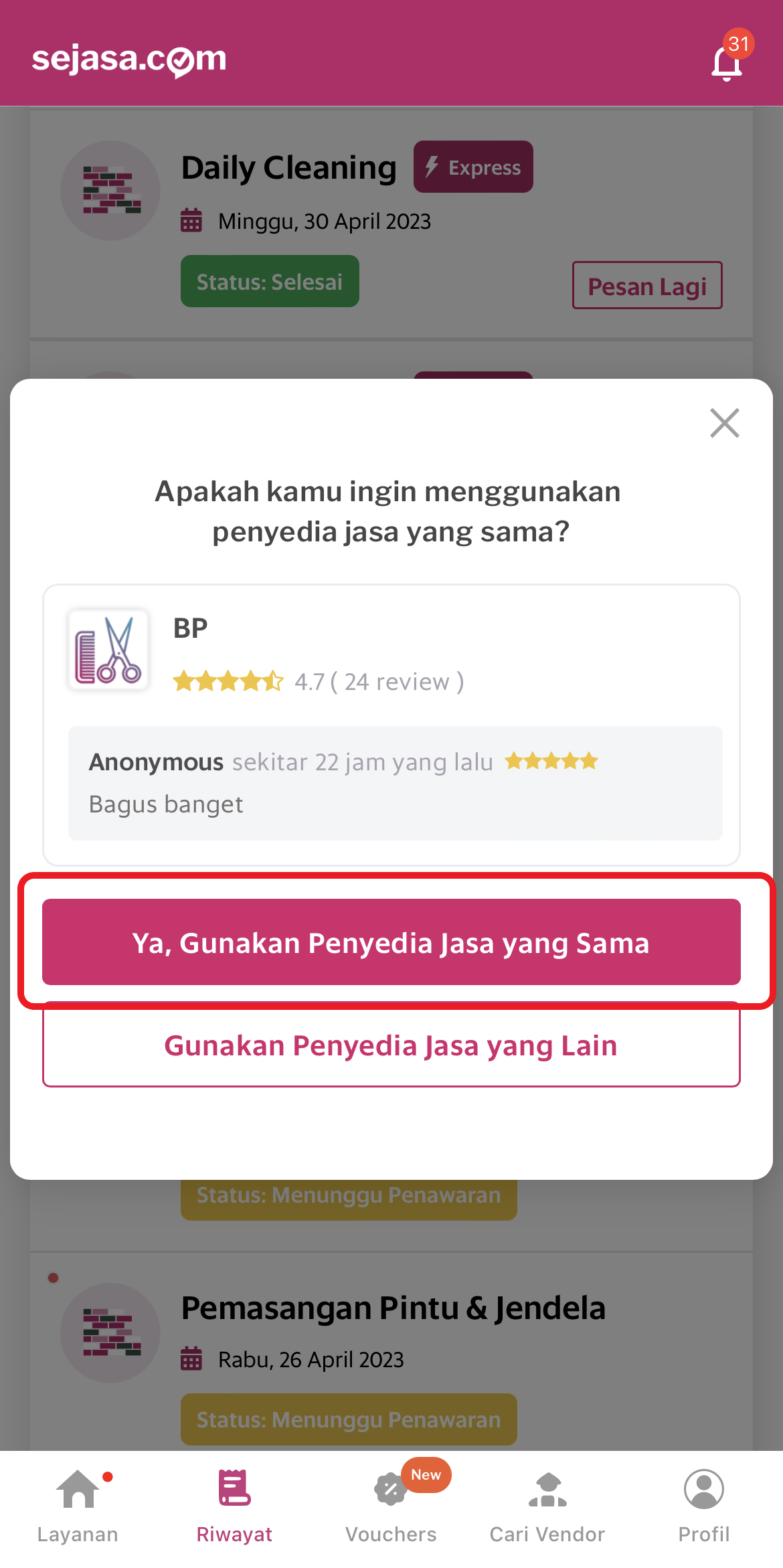Screen dimensions: 783x1568
Task: Open Pemasangan Pintu & Jendela order
Action: (x=392, y=1308)
